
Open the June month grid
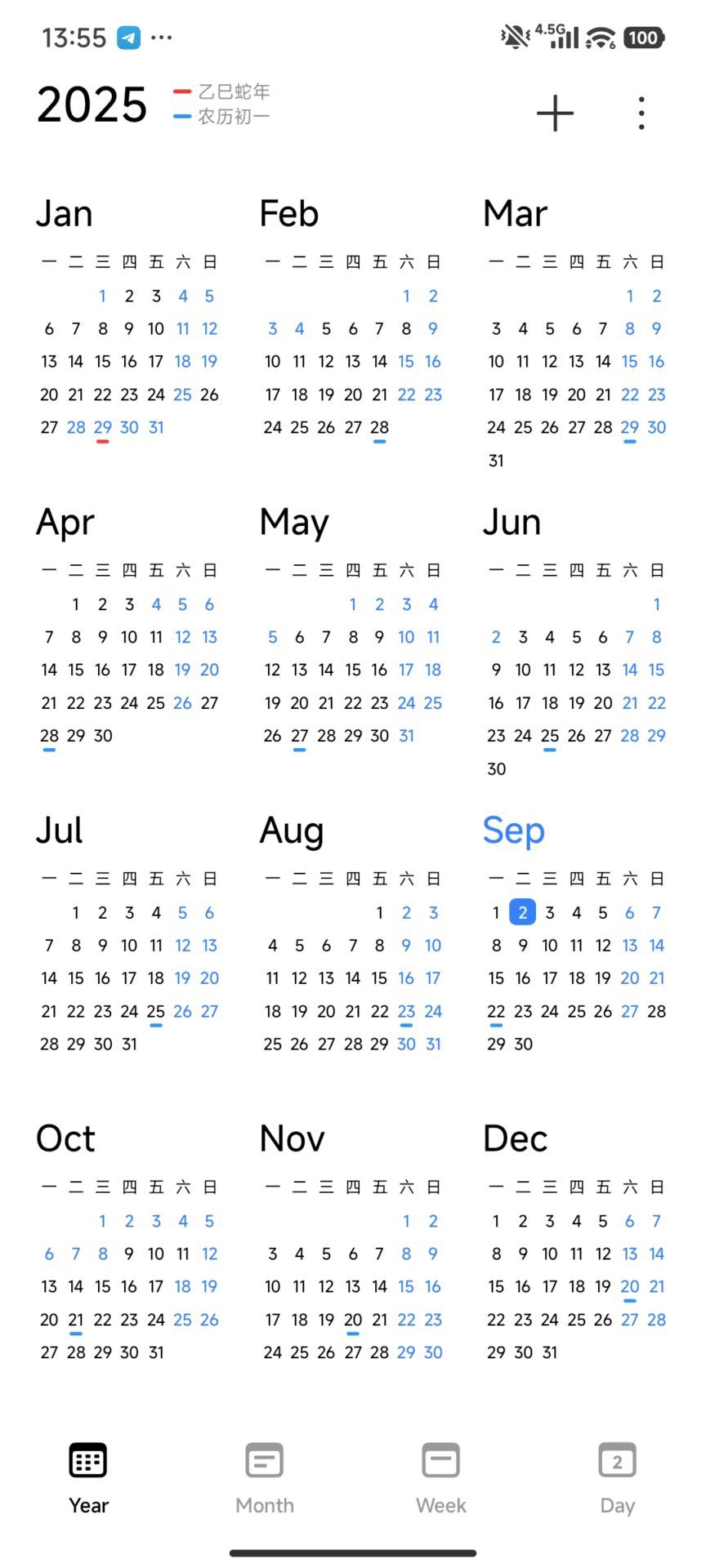coord(576,653)
